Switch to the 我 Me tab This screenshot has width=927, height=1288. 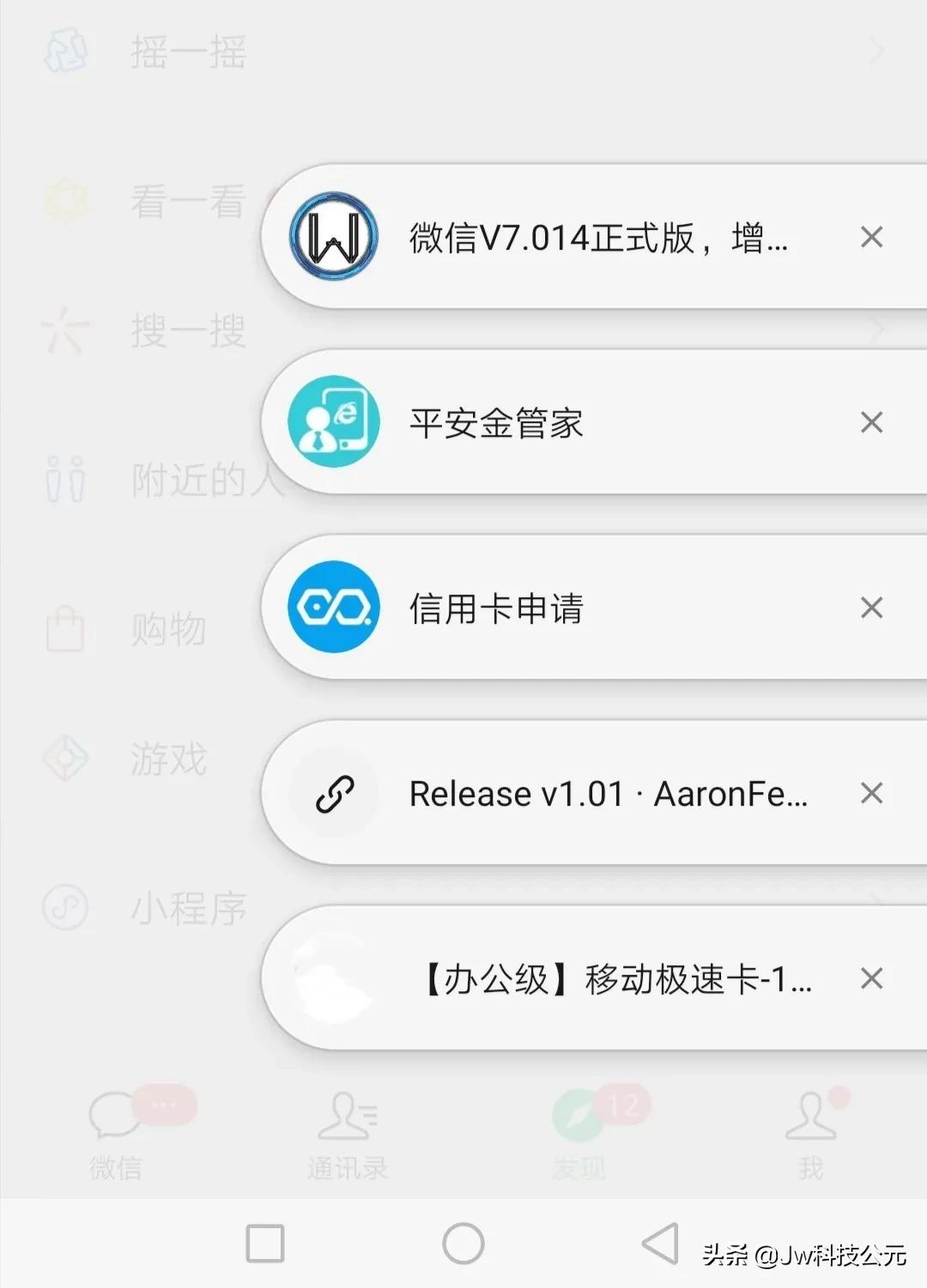[x=809, y=1133]
